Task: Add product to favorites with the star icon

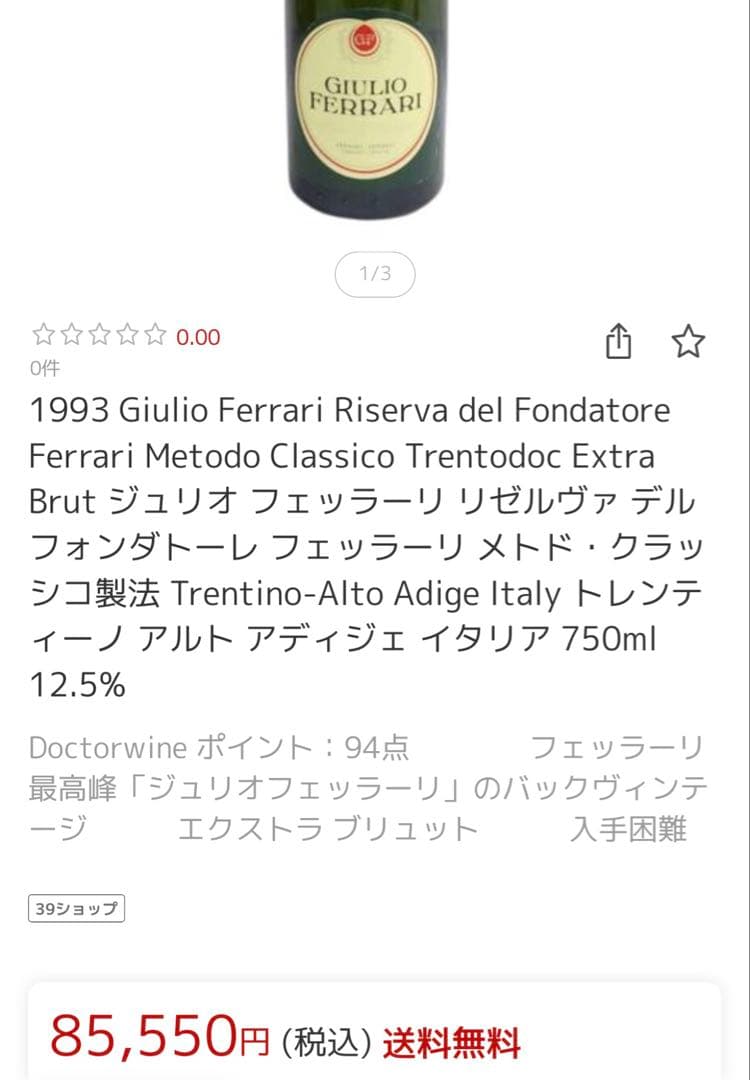Action: [x=690, y=342]
